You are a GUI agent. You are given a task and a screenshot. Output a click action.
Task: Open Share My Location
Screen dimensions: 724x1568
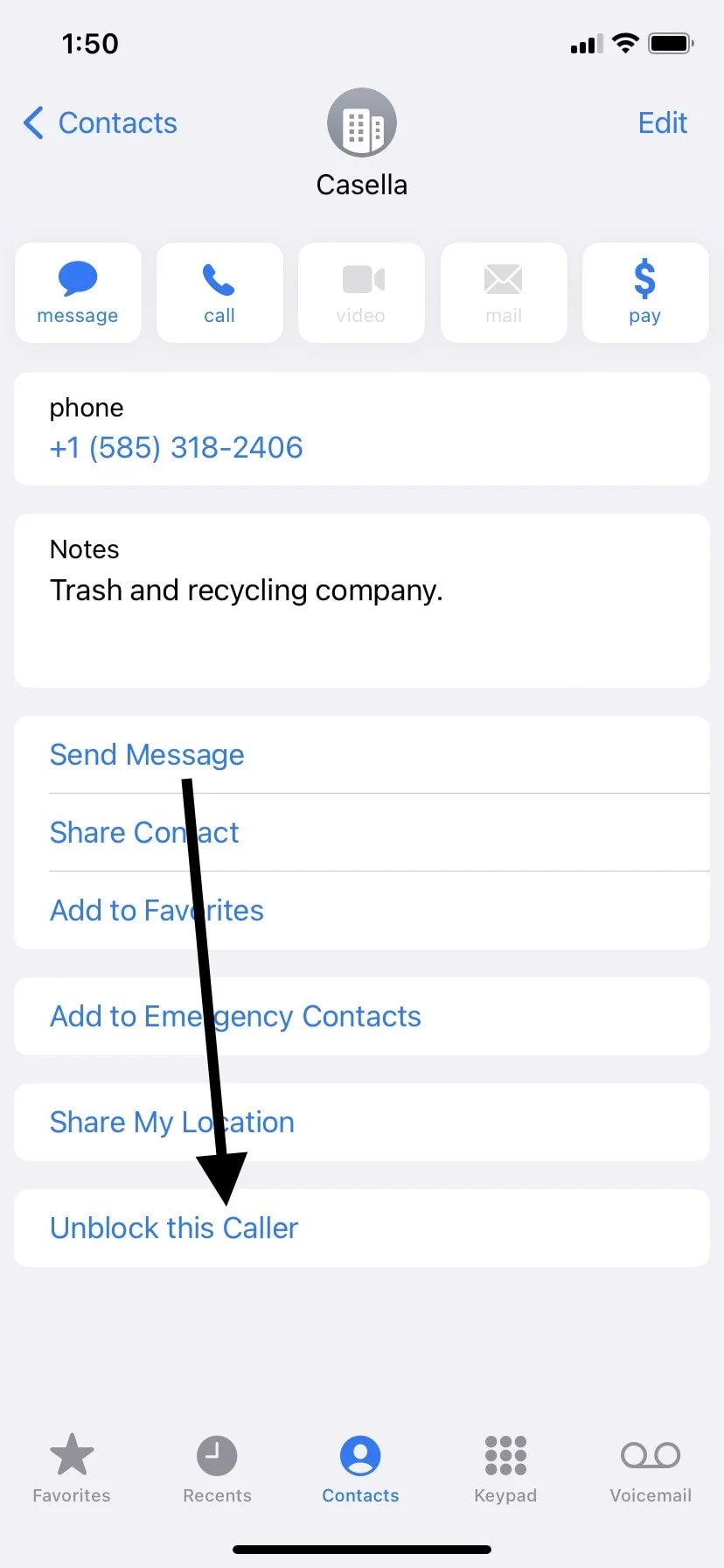pyautogui.click(x=362, y=1122)
